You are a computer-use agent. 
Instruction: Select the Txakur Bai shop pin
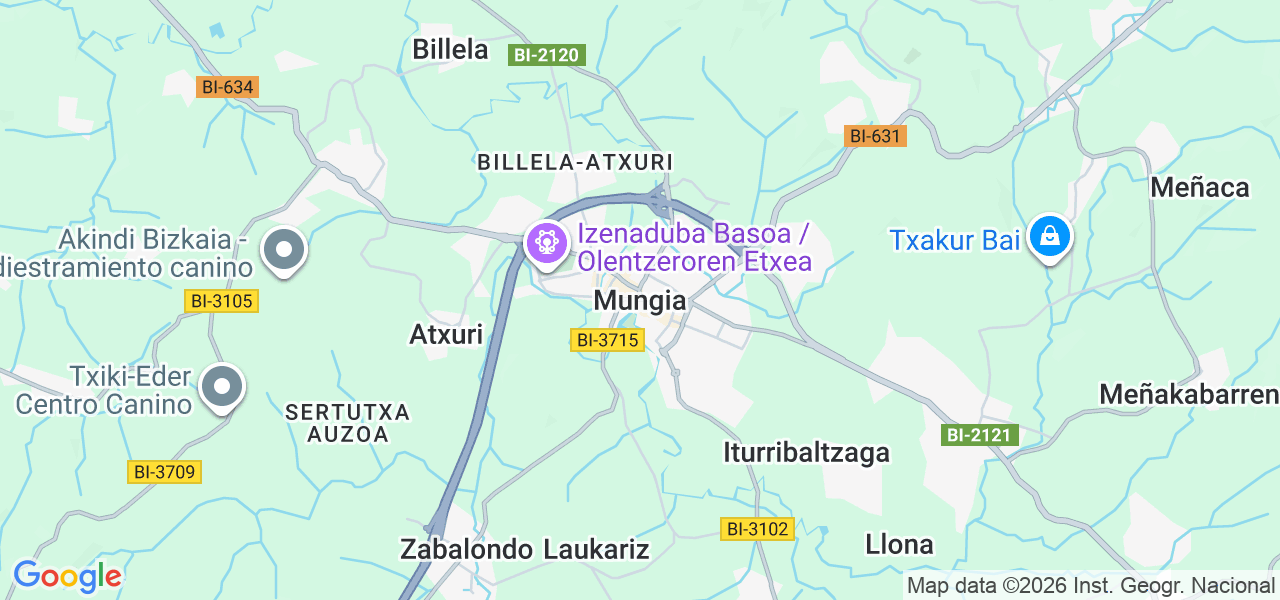pyautogui.click(x=1050, y=238)
